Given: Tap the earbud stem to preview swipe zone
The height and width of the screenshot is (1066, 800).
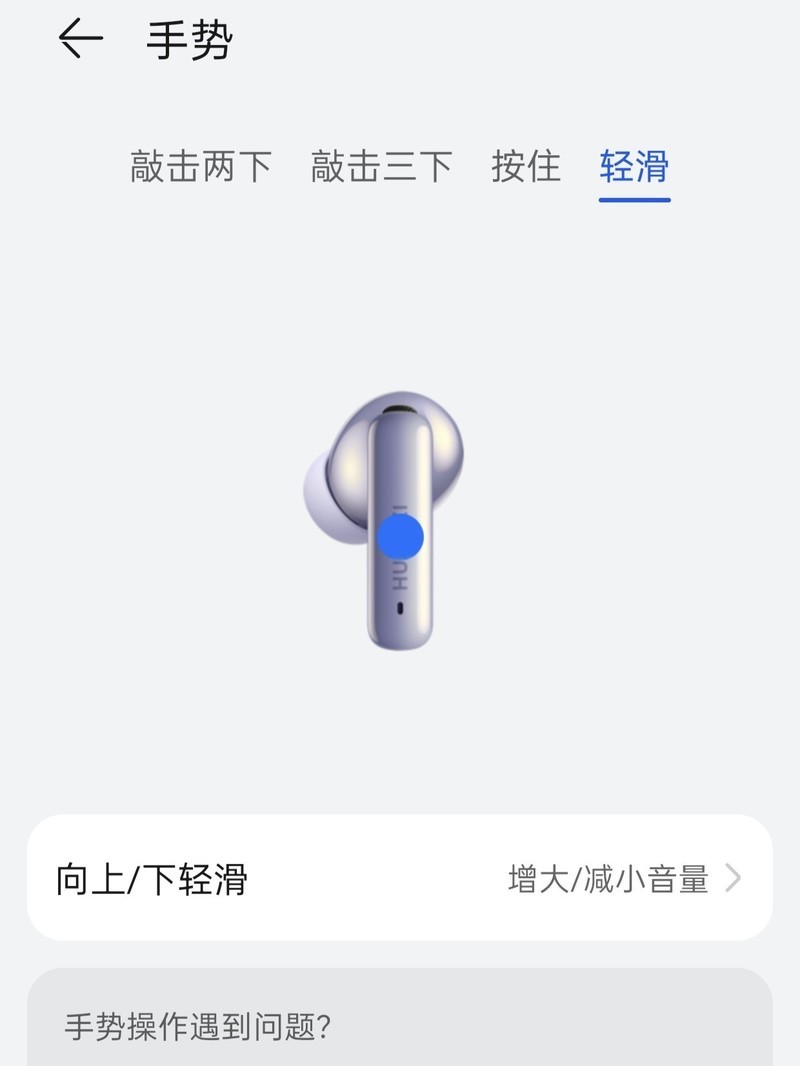Looking at the screenshot, I should [398, 600].
